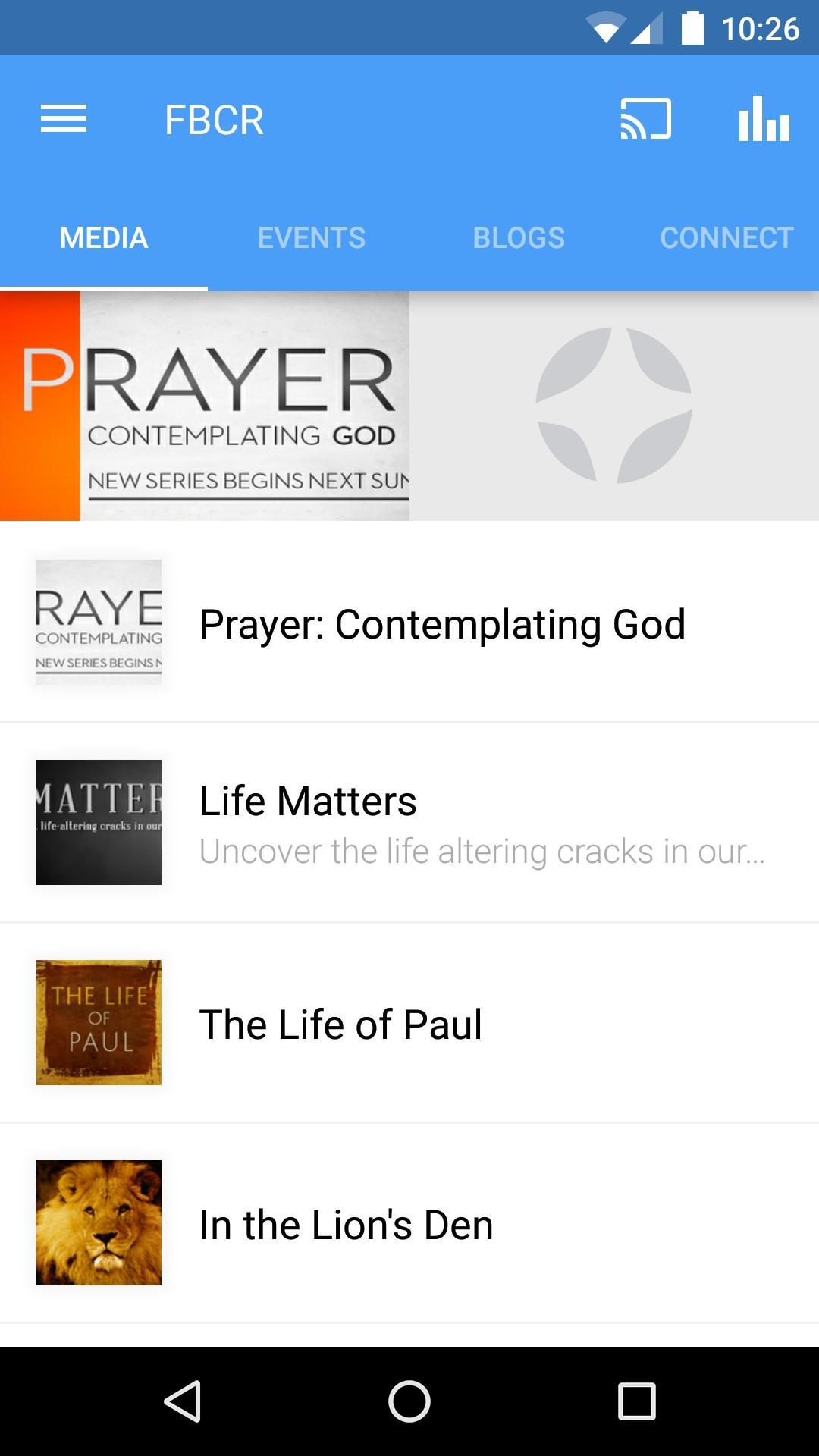Viewport: 819px width, 1456px height.
Task: Open the hamburger navigation drawer
Action: tap(64, 119)
